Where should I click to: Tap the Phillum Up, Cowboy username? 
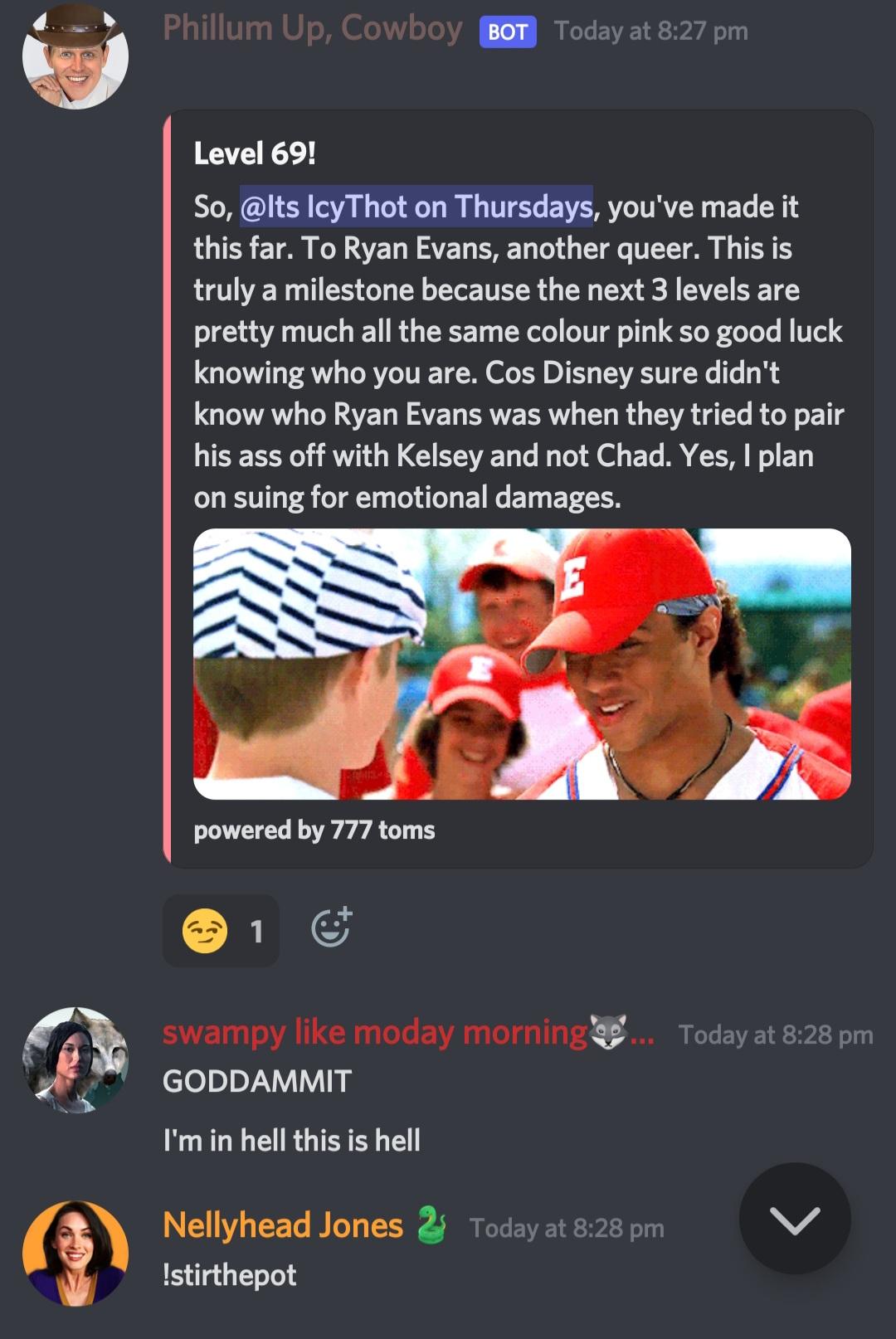(312, 29)
